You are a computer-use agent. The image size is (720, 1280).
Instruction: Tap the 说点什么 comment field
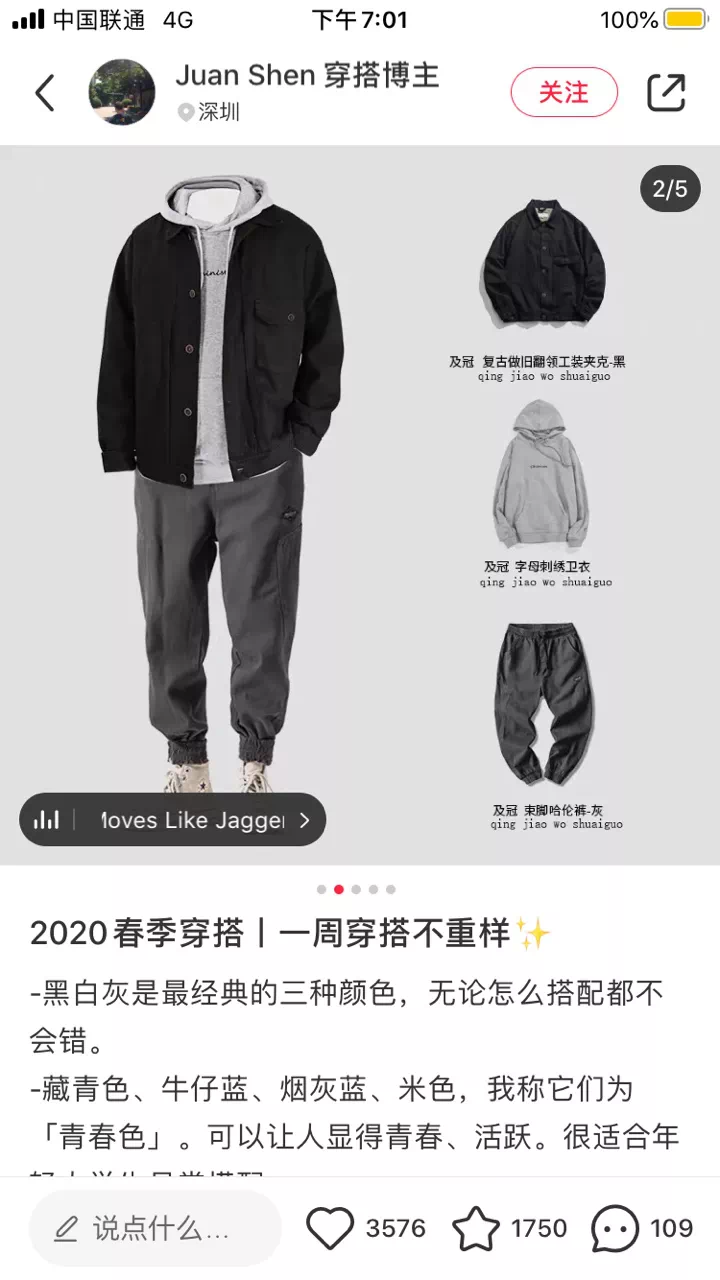155,1228
